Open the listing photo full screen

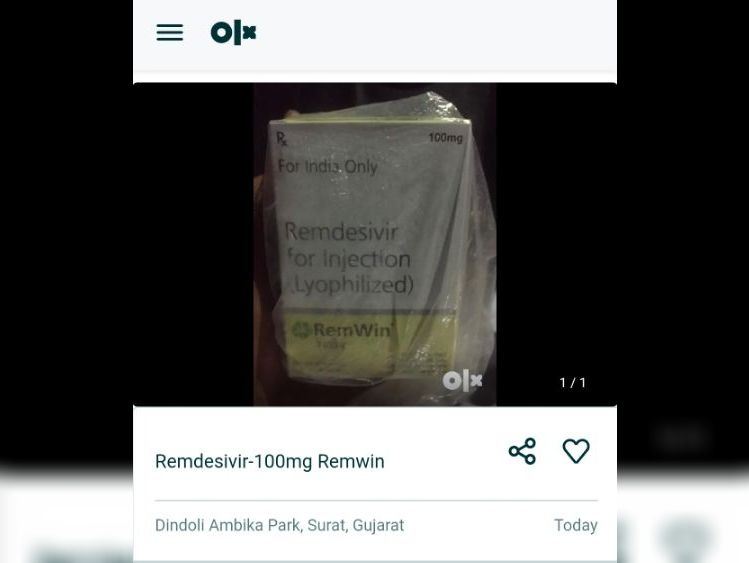click(374, 244)
